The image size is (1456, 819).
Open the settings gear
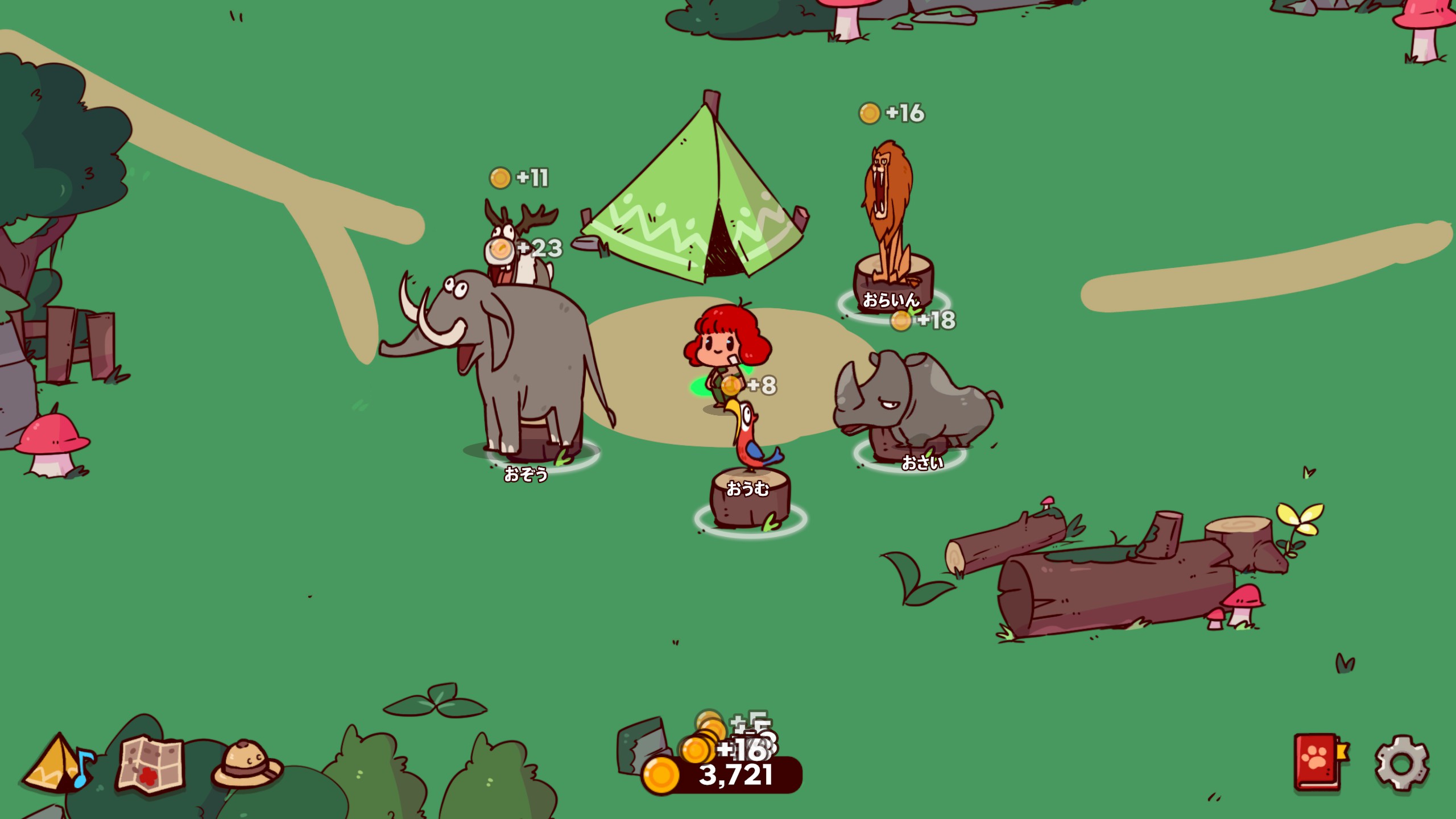pos(1401,763)
